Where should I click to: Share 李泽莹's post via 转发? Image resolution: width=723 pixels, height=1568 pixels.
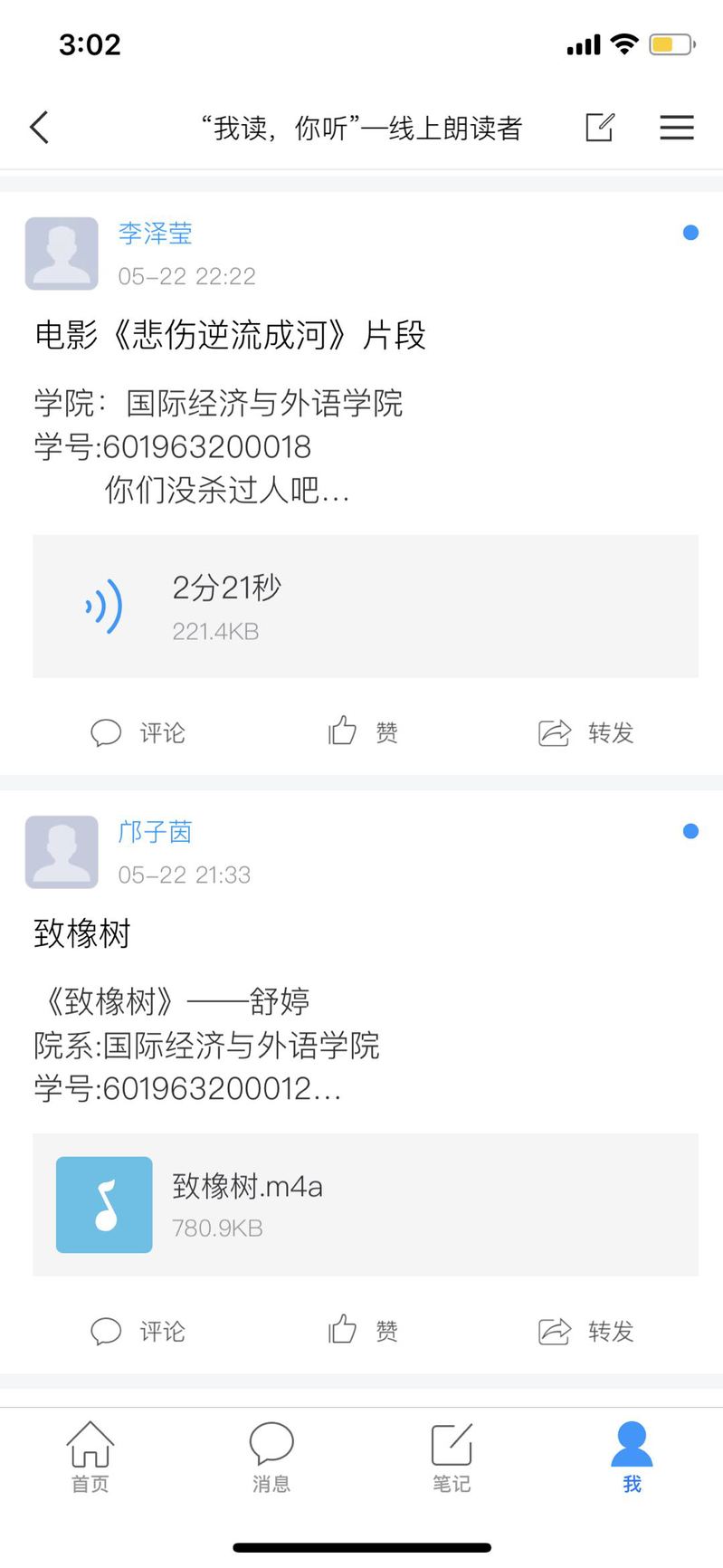(585, 731)
